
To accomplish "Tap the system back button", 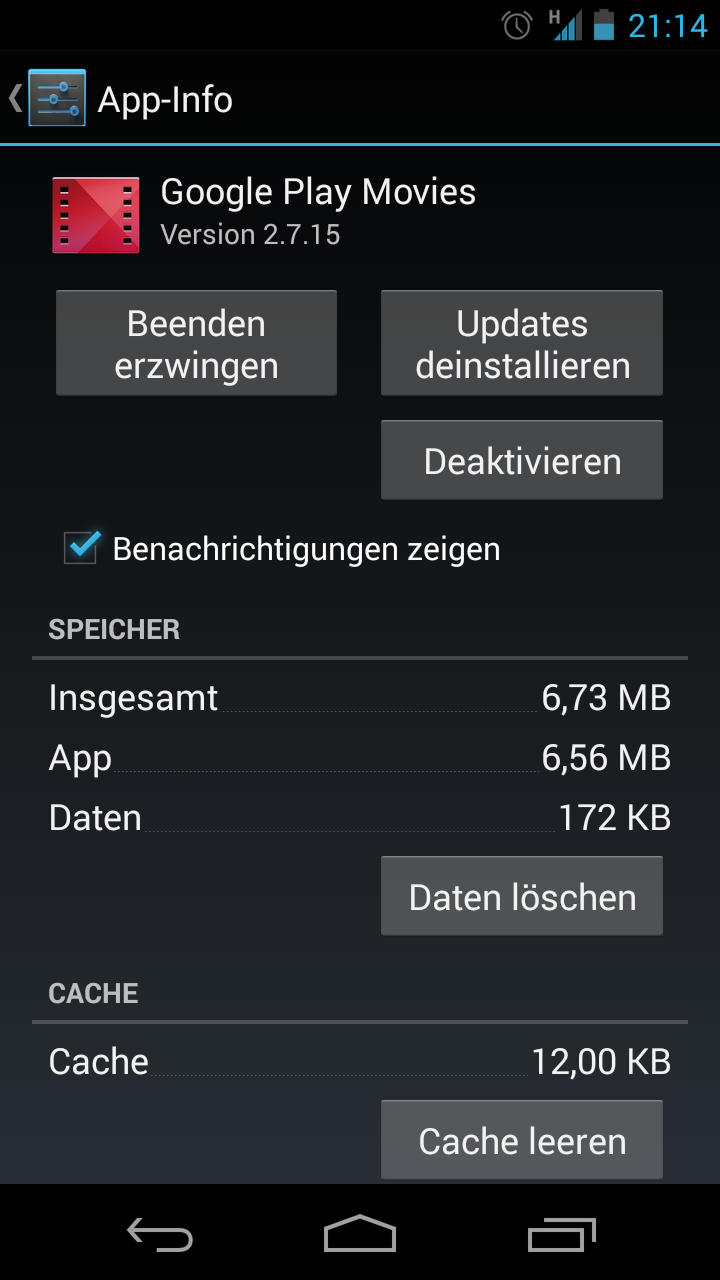I will pyautogui.click(x=160, y=1234).
